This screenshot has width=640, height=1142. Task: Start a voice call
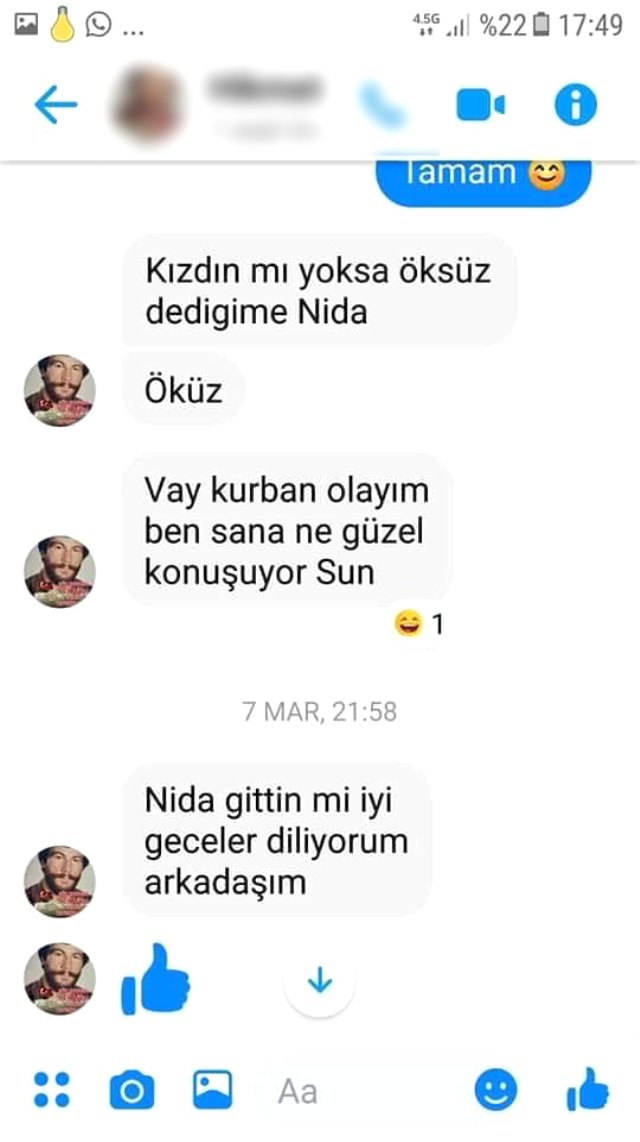(381, 105)
